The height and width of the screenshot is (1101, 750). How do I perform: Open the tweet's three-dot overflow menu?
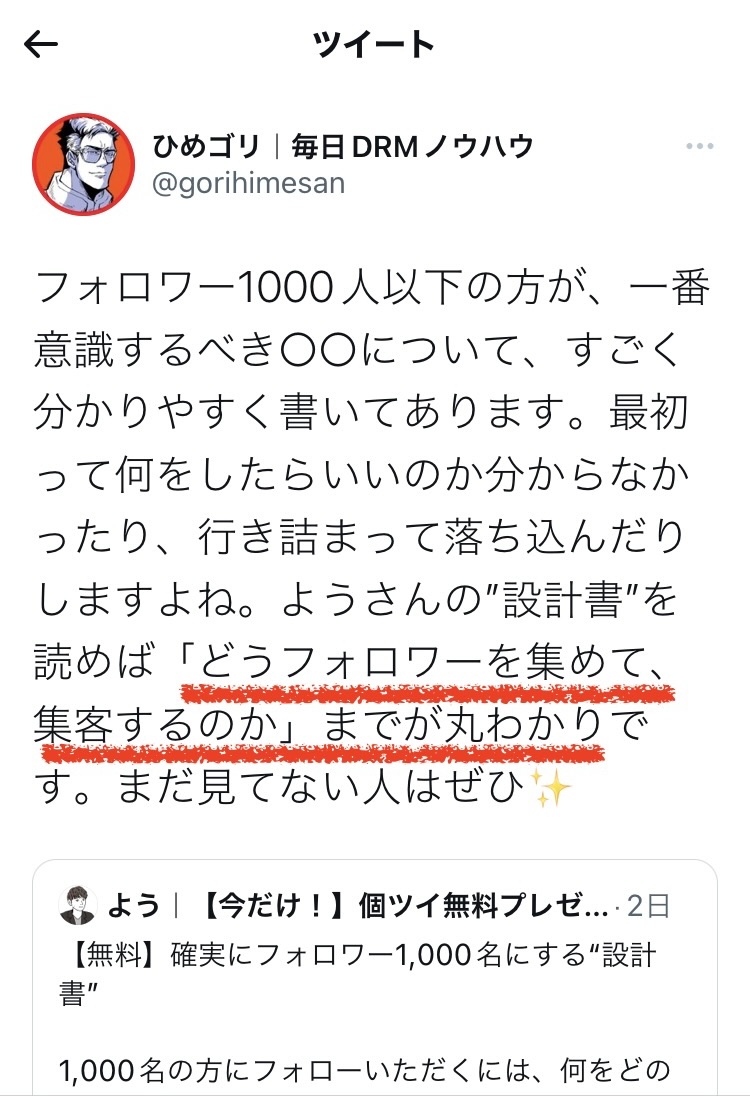699,148
